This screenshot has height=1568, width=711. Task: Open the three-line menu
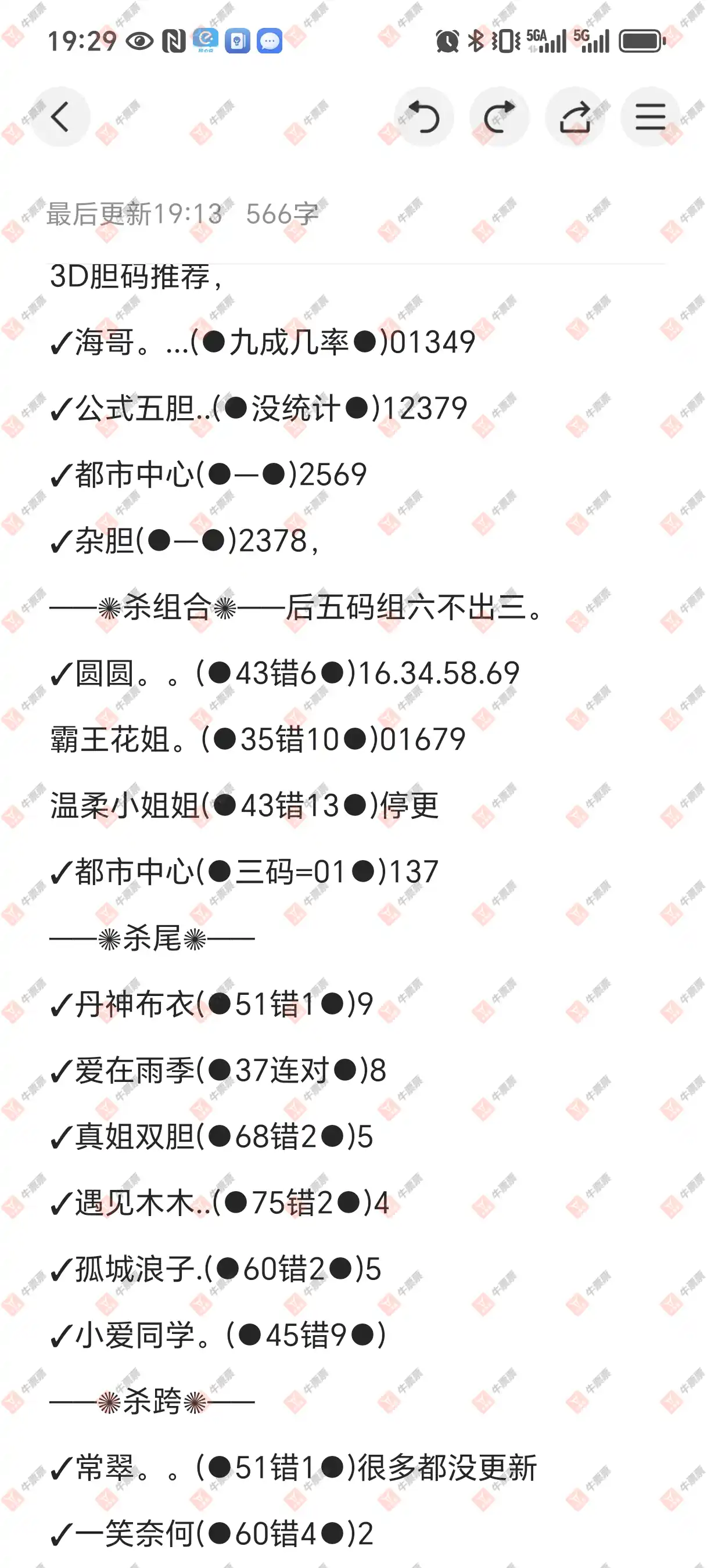650,117
